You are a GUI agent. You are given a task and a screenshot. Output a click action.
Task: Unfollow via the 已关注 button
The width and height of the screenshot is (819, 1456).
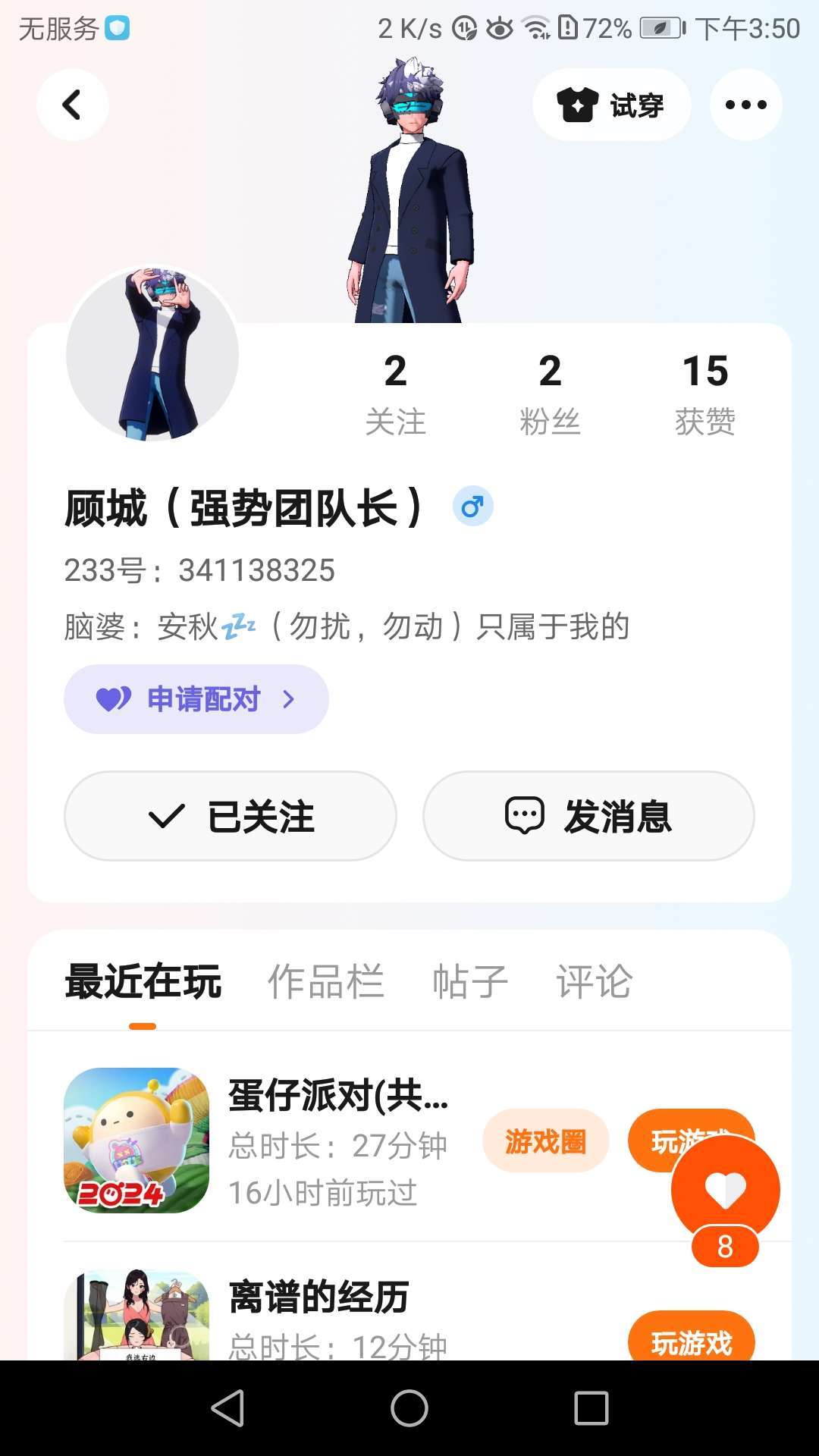point(231,816)
